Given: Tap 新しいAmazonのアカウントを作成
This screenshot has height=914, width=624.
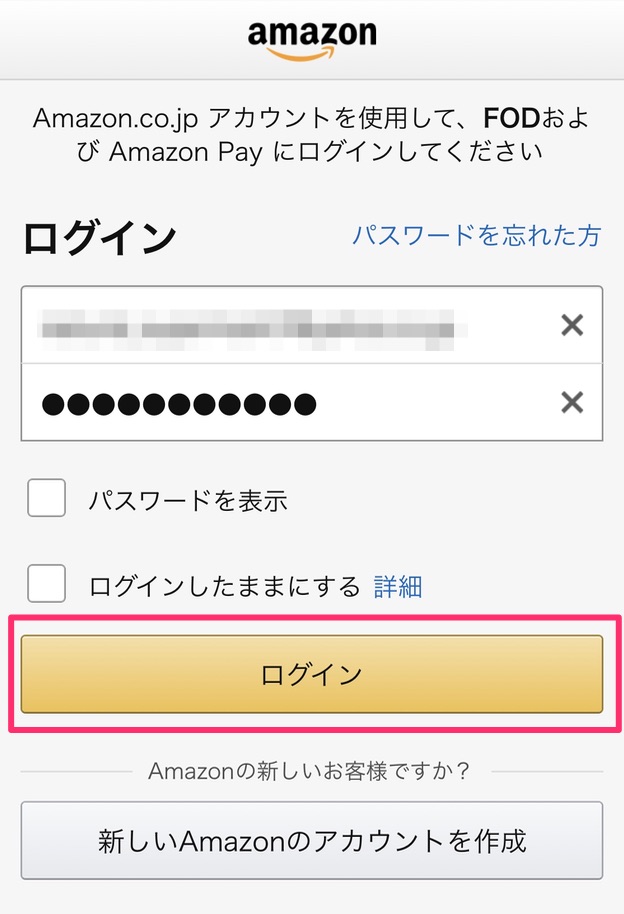Looking at the screenshot, I should point(312,840).
